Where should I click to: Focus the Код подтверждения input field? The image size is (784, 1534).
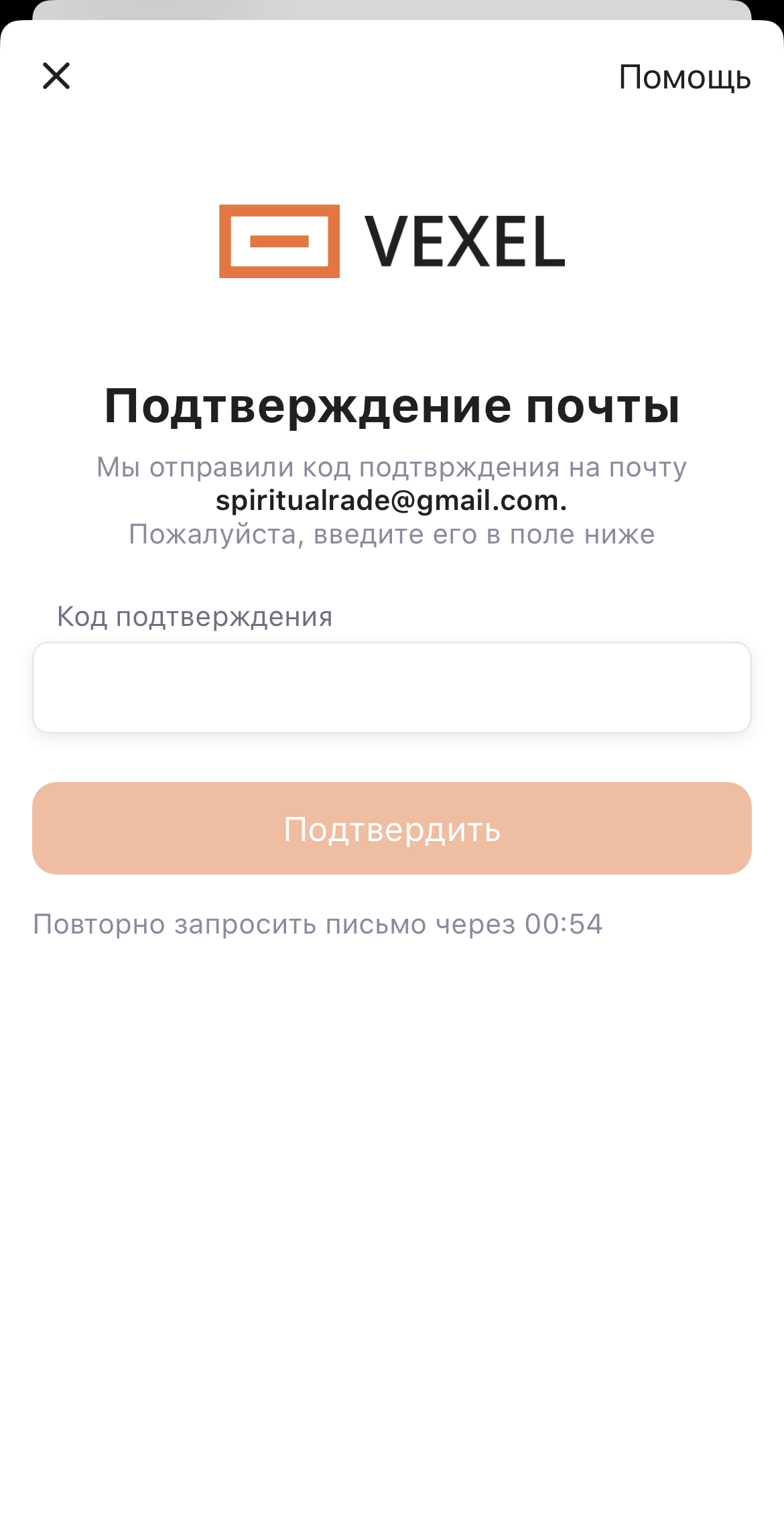tap(392, 687)
